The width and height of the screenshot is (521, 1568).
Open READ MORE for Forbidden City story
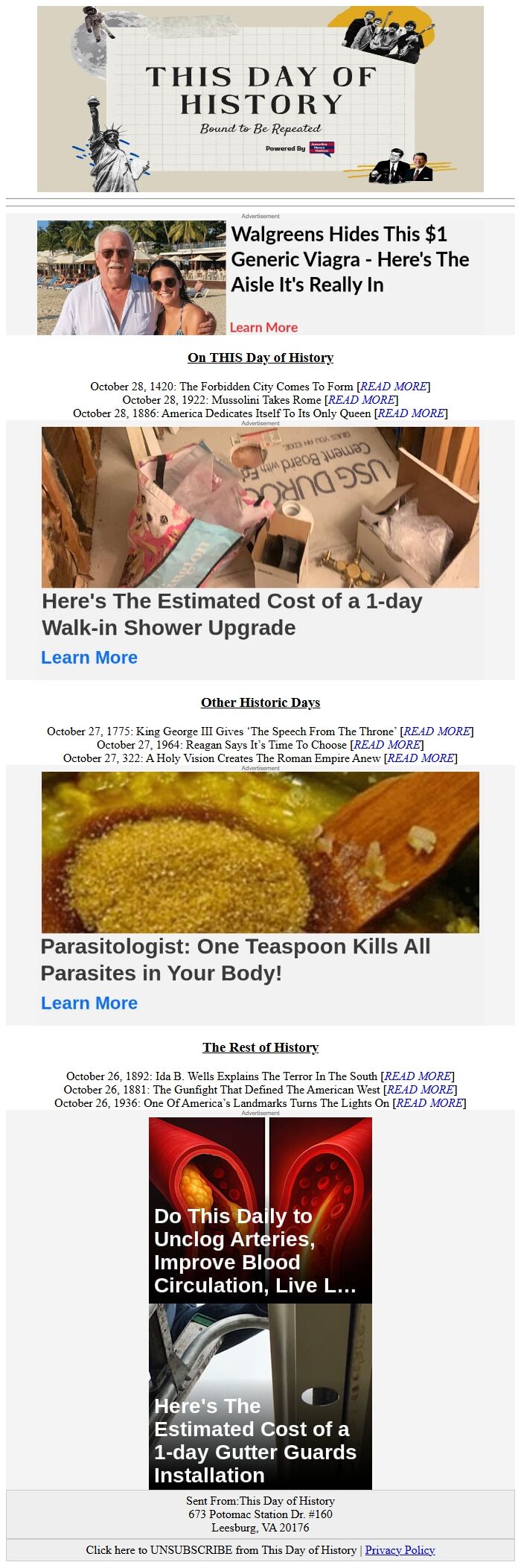point(394,387)
